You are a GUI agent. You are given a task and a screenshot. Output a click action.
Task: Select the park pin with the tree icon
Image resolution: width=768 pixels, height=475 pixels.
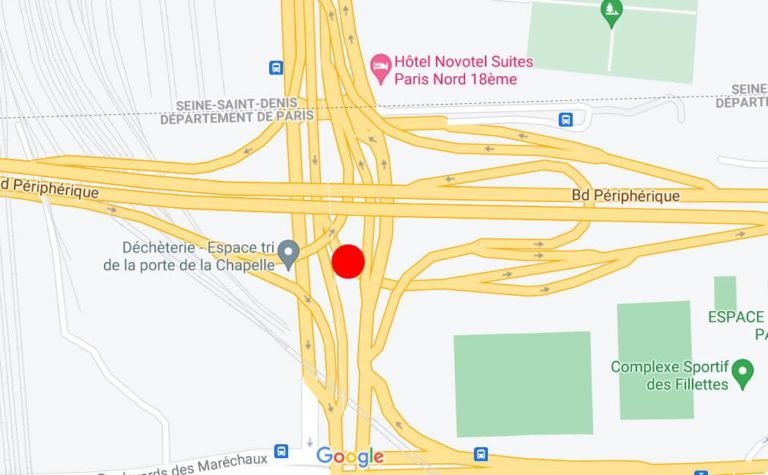pyautogui.click(x=610, y=12)
